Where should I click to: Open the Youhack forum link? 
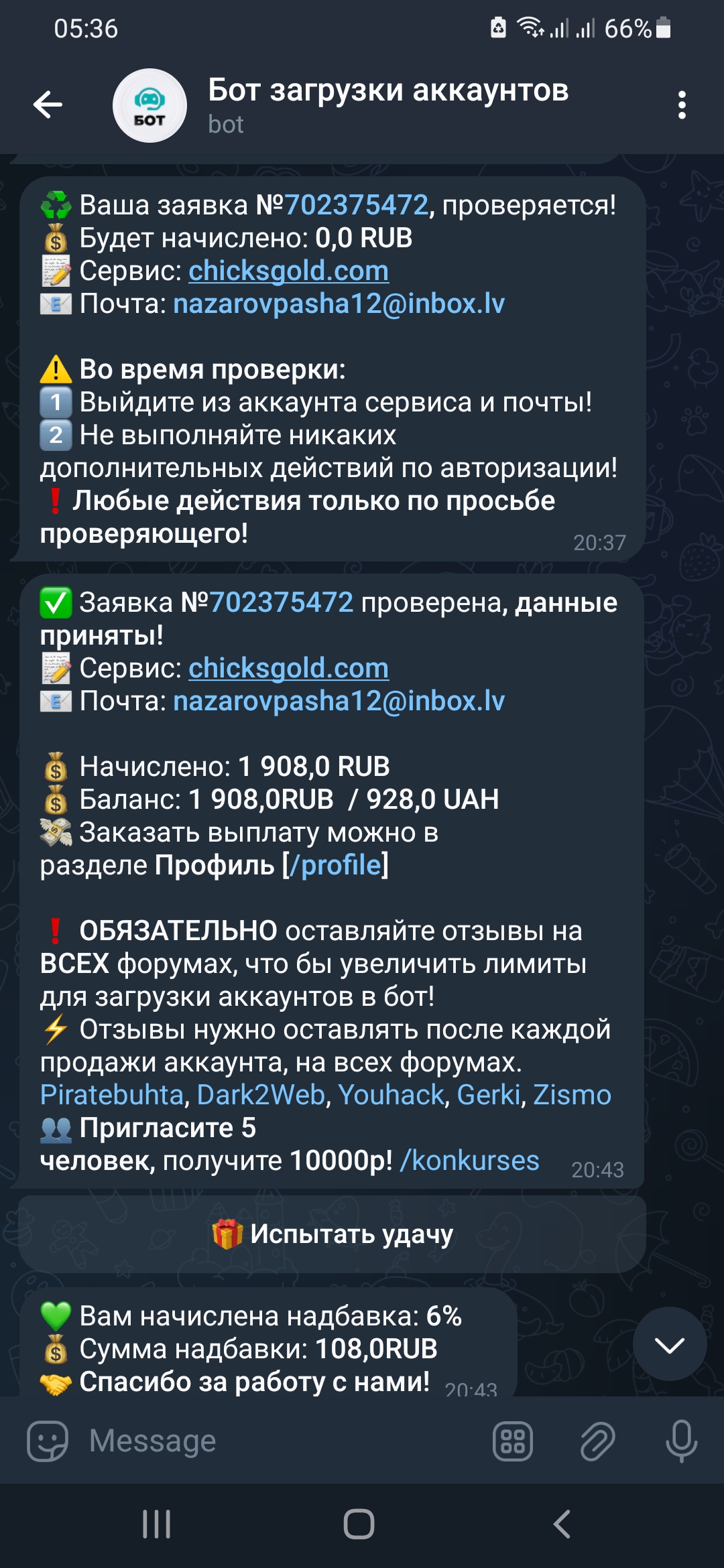391,1095
